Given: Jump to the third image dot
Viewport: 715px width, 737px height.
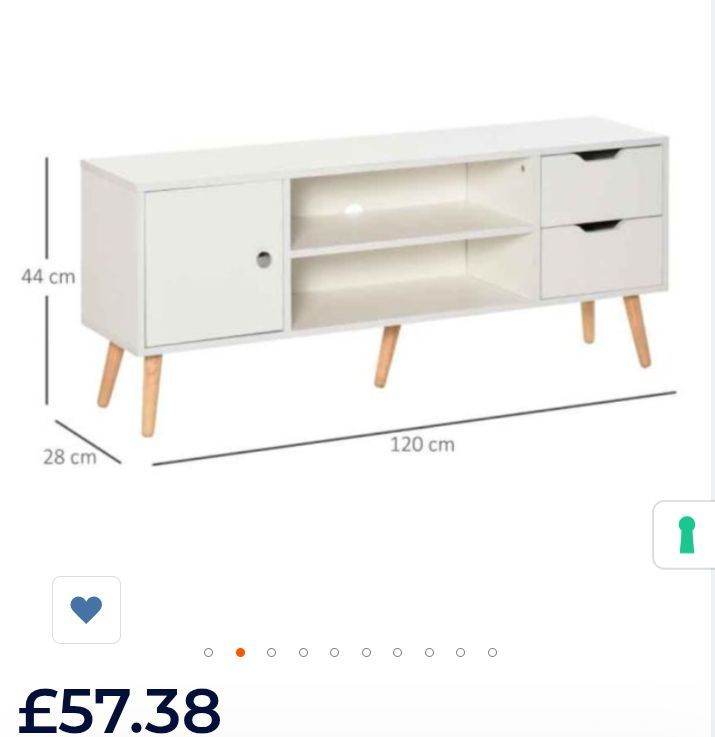Looking at the screenshot, I should (x=271, y=652).
